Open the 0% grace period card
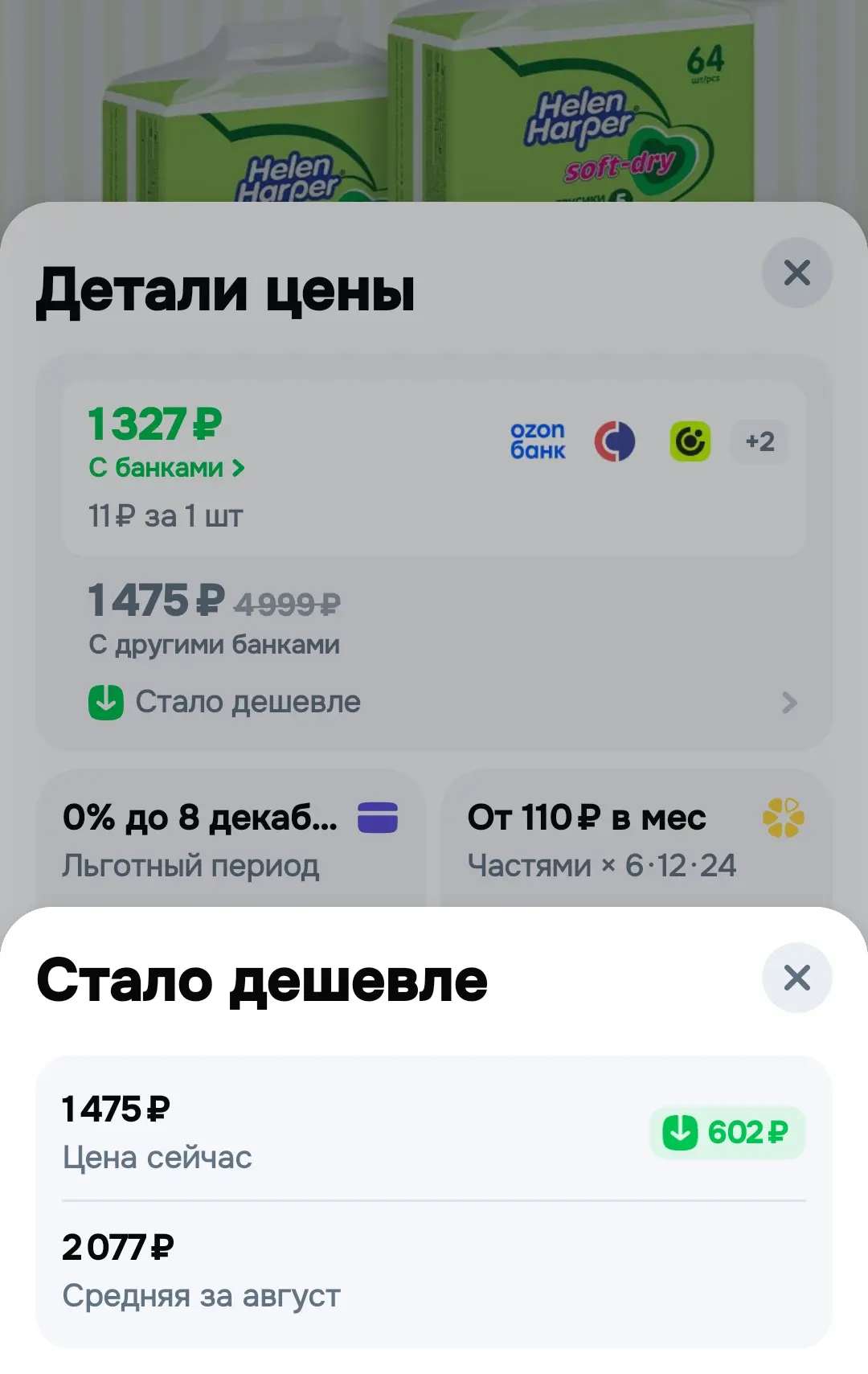The width and height of the screenshot is (868, 1374). click(x=231, y=839)
